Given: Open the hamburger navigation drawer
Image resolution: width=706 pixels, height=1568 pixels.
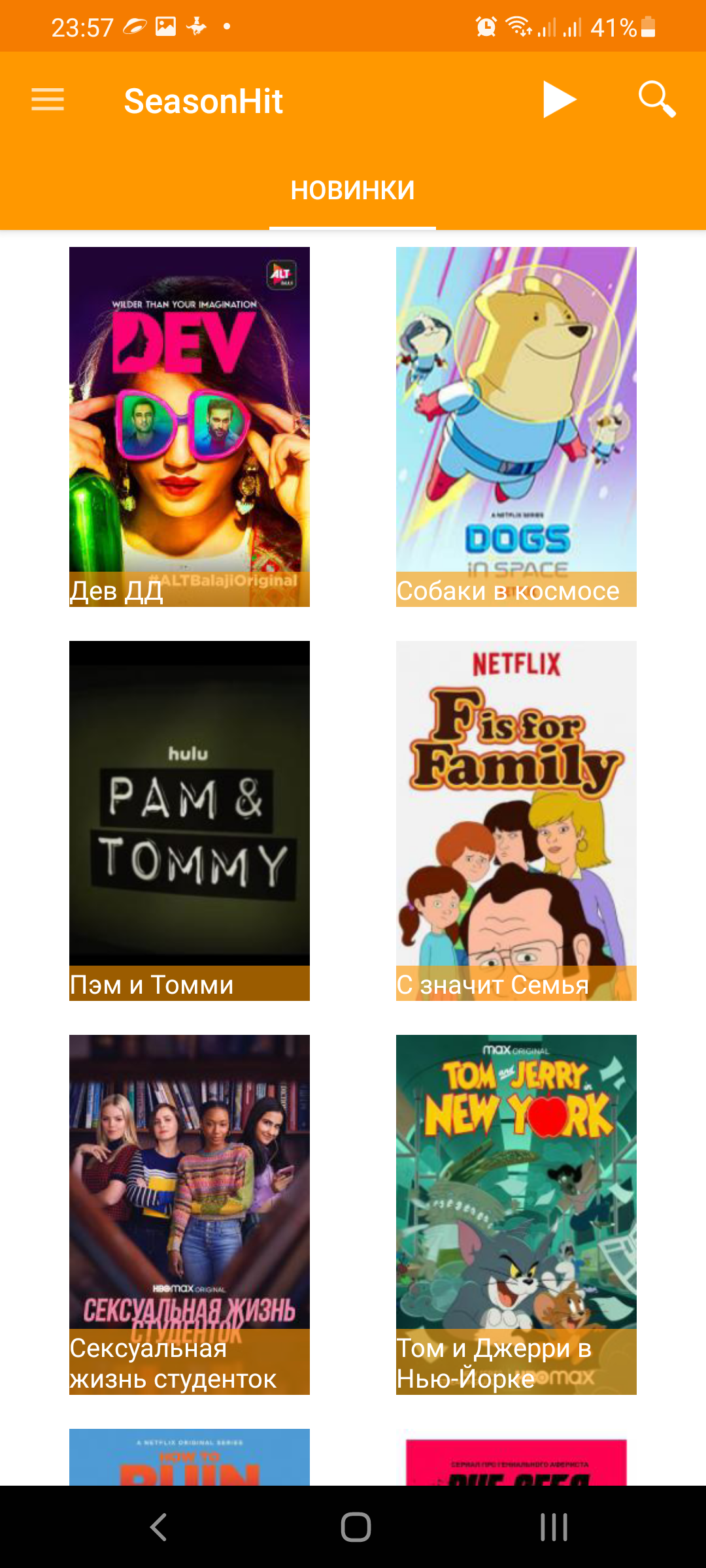Looking at the screenshot, I should click(48, 100).
